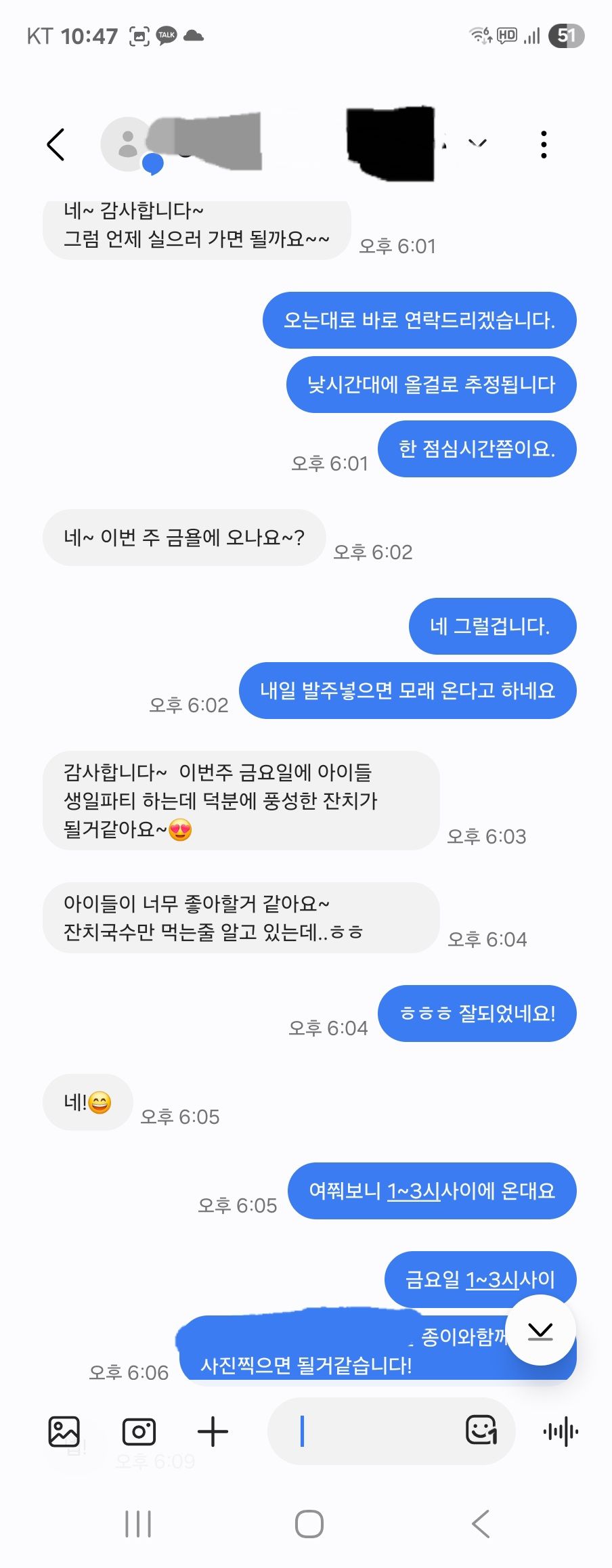Open the three-dot overflow menu
Viewport: 612px width, 1568px height.
tap(544, 144)
